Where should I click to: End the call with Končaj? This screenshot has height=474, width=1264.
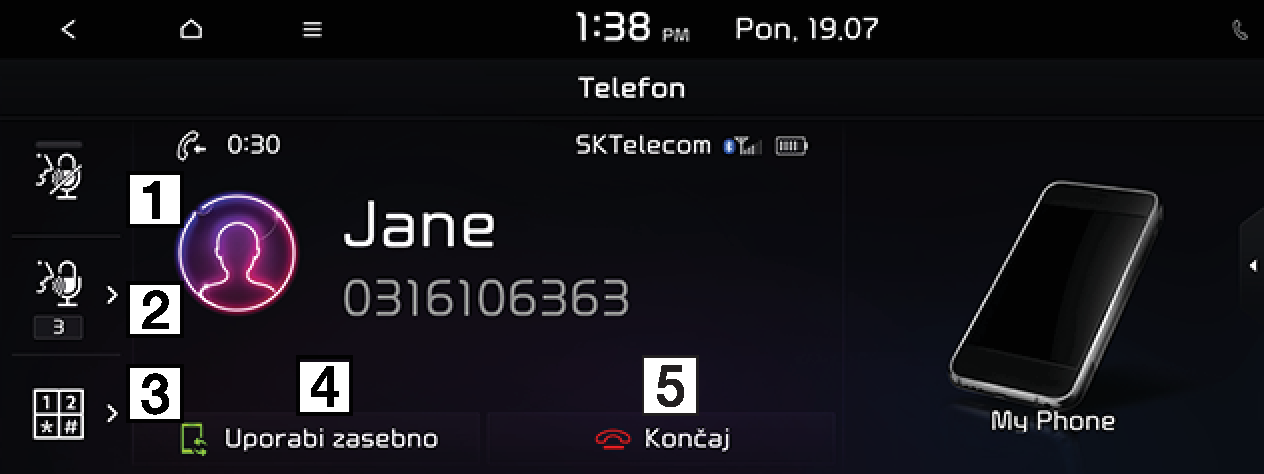tap(662, 439)
